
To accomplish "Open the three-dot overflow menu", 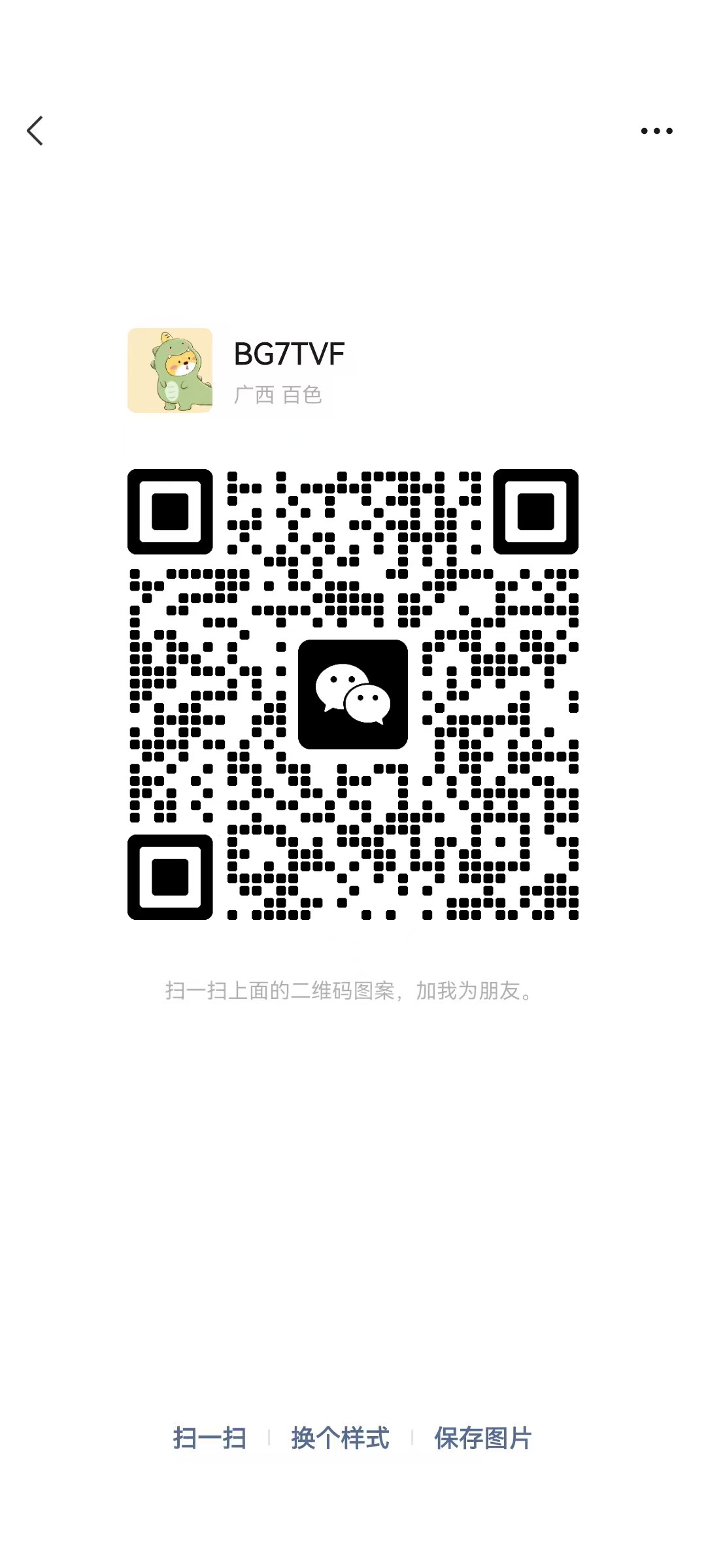I will pos(656,131).
